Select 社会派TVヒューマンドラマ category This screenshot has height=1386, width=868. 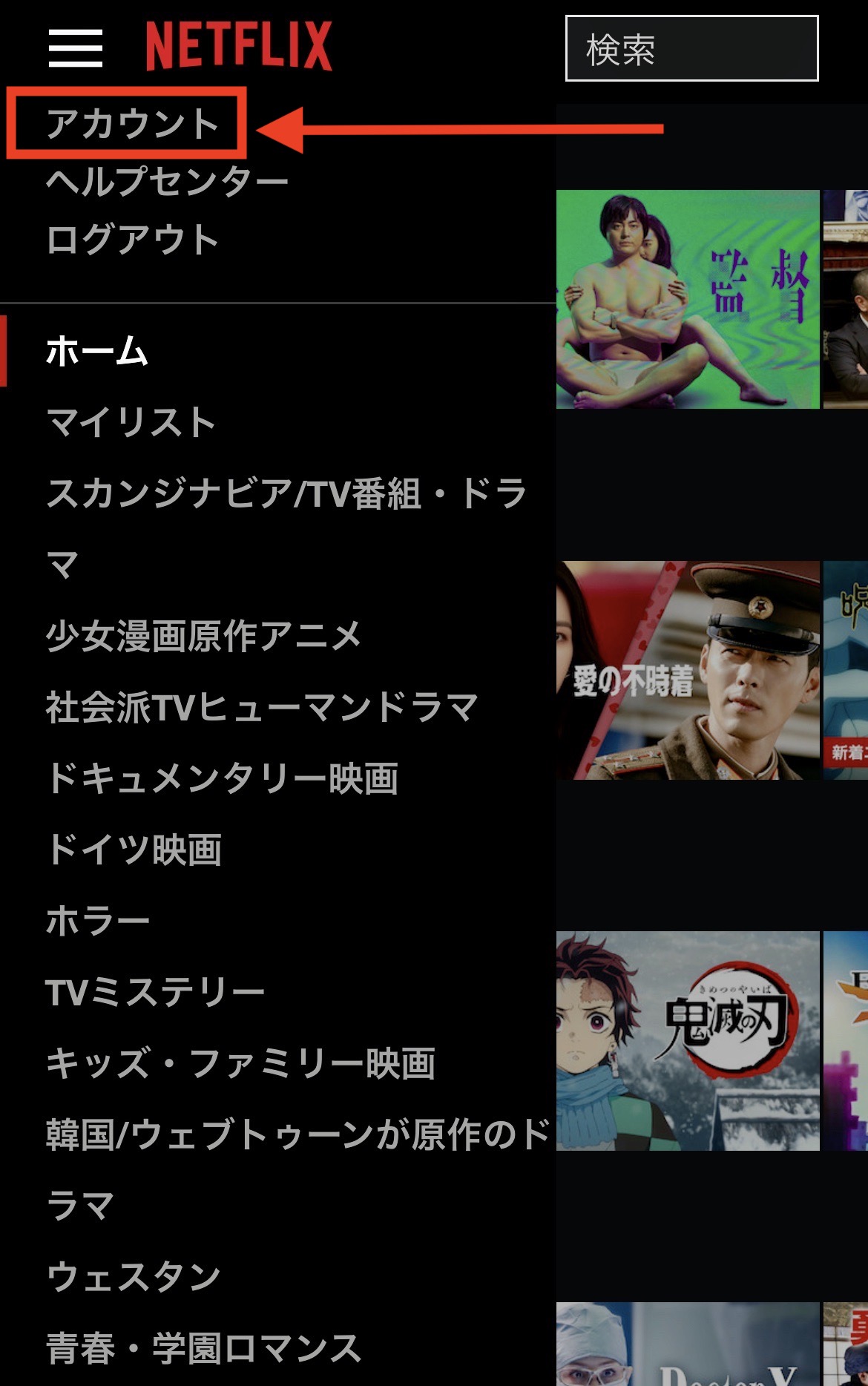(262, 707)
